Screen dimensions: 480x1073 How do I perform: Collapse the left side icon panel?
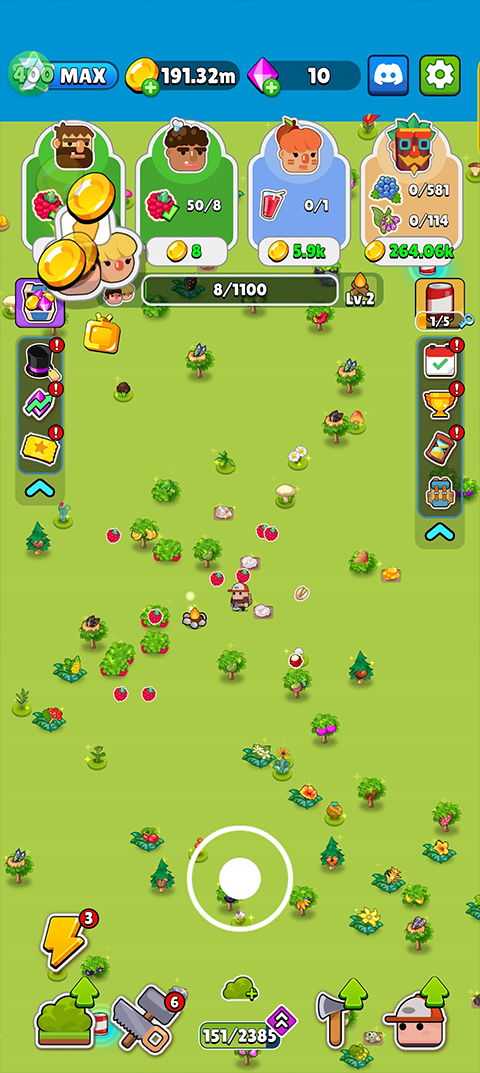(40, 489)
